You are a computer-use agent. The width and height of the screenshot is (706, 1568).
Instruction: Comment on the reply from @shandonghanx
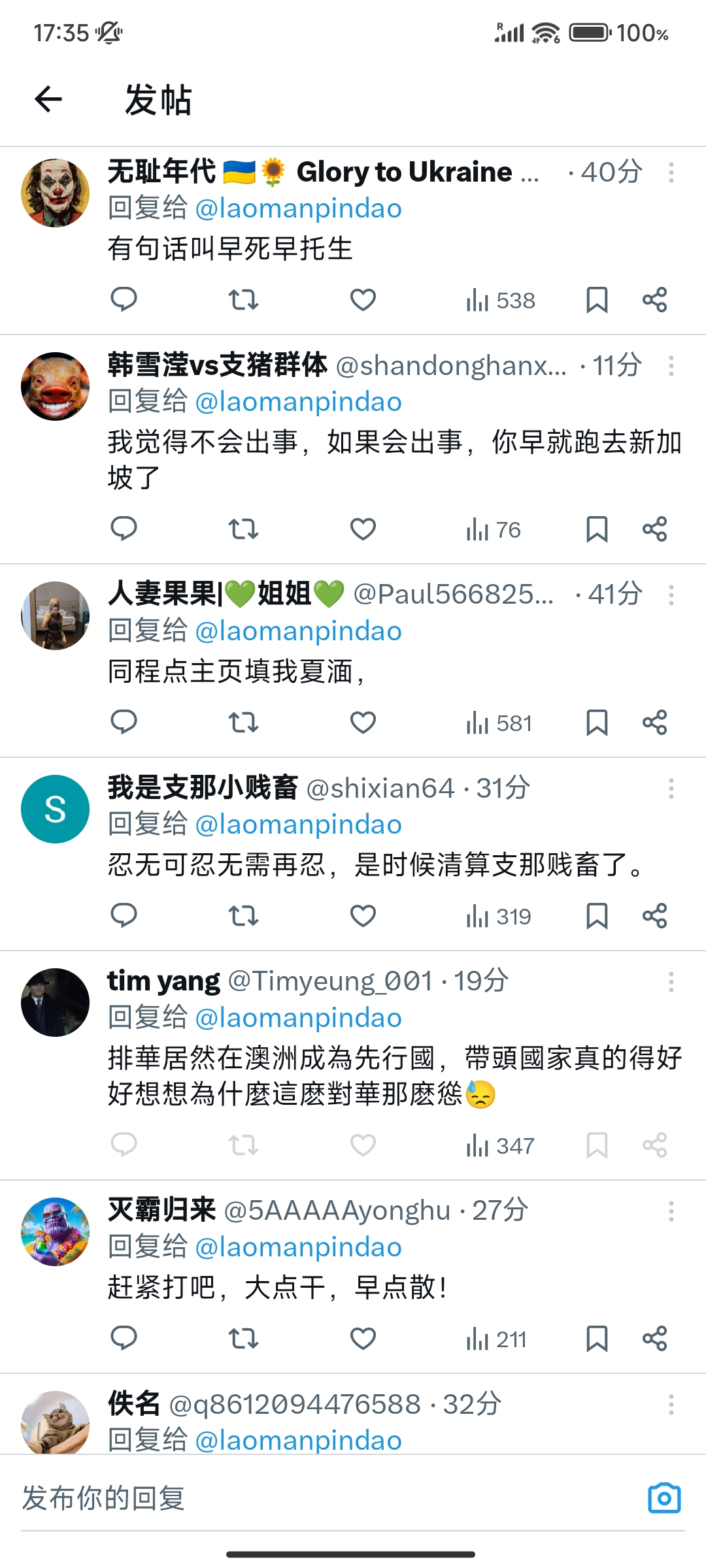click(124, 529)
